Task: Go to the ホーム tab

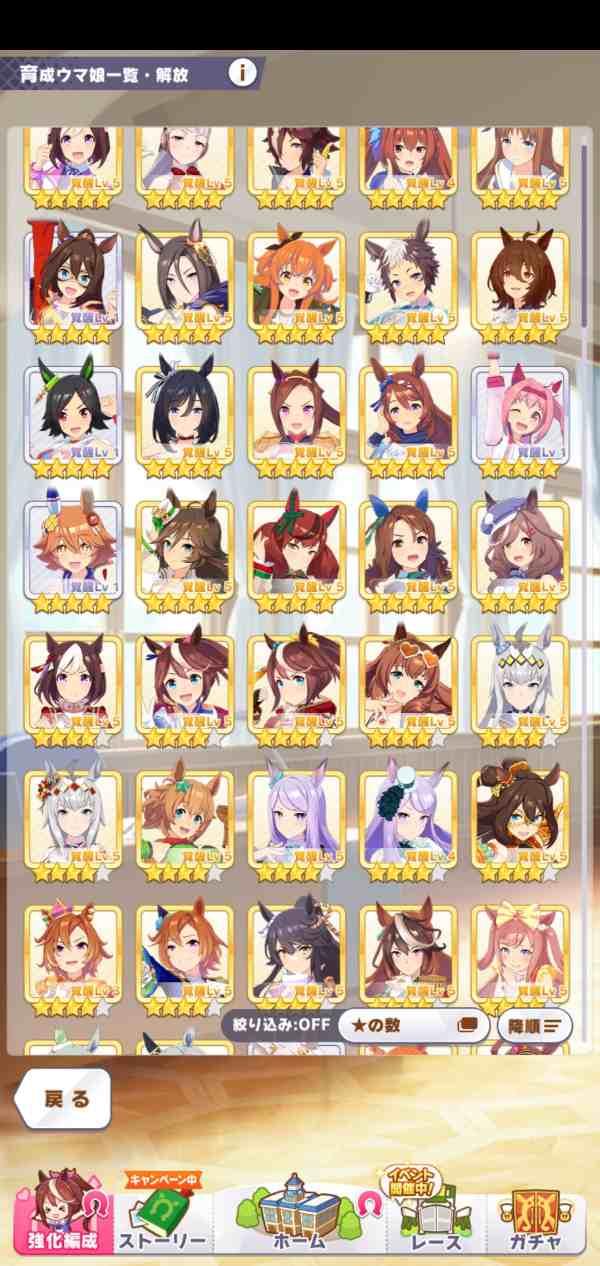Action: pyautogui.click(x=299, y=1215)
